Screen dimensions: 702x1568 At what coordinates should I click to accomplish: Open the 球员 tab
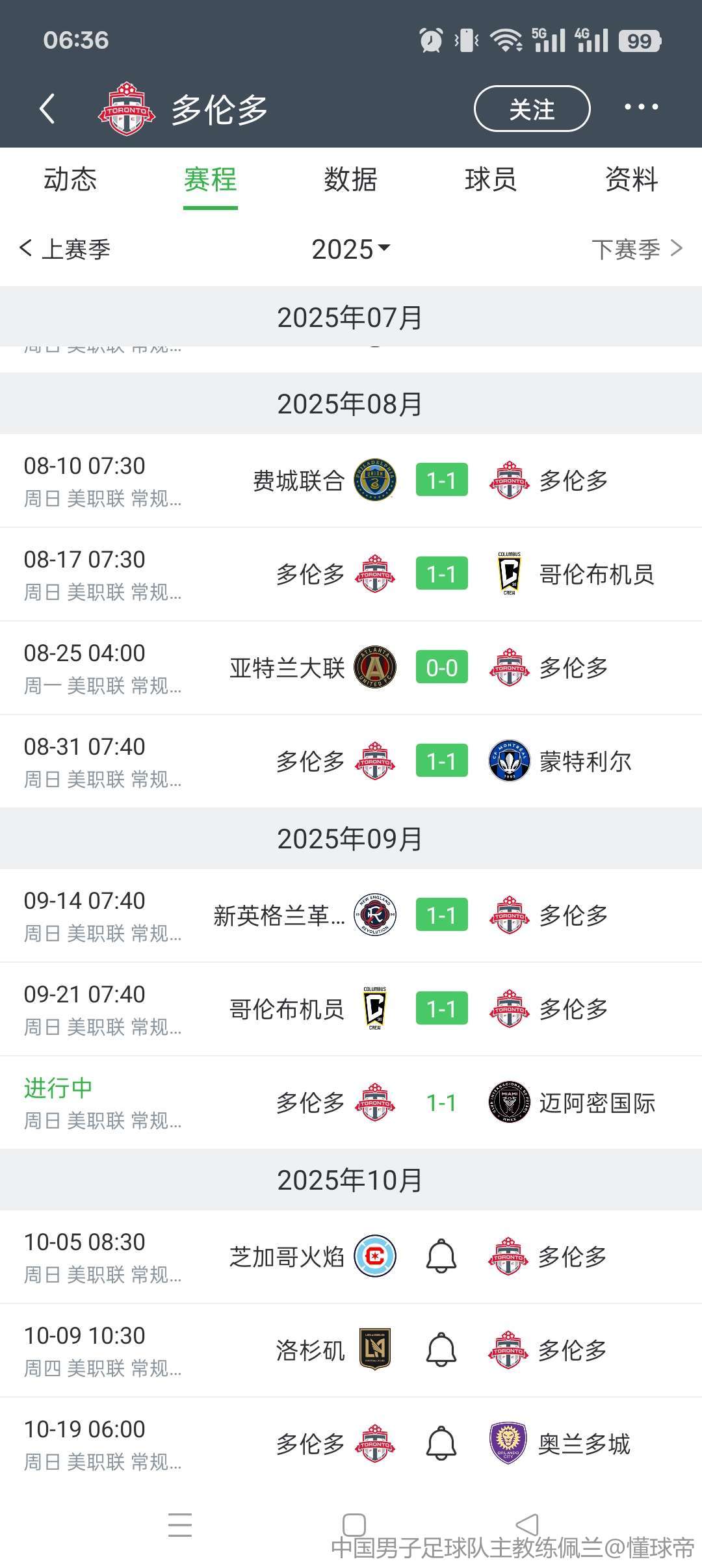[491, 179]
